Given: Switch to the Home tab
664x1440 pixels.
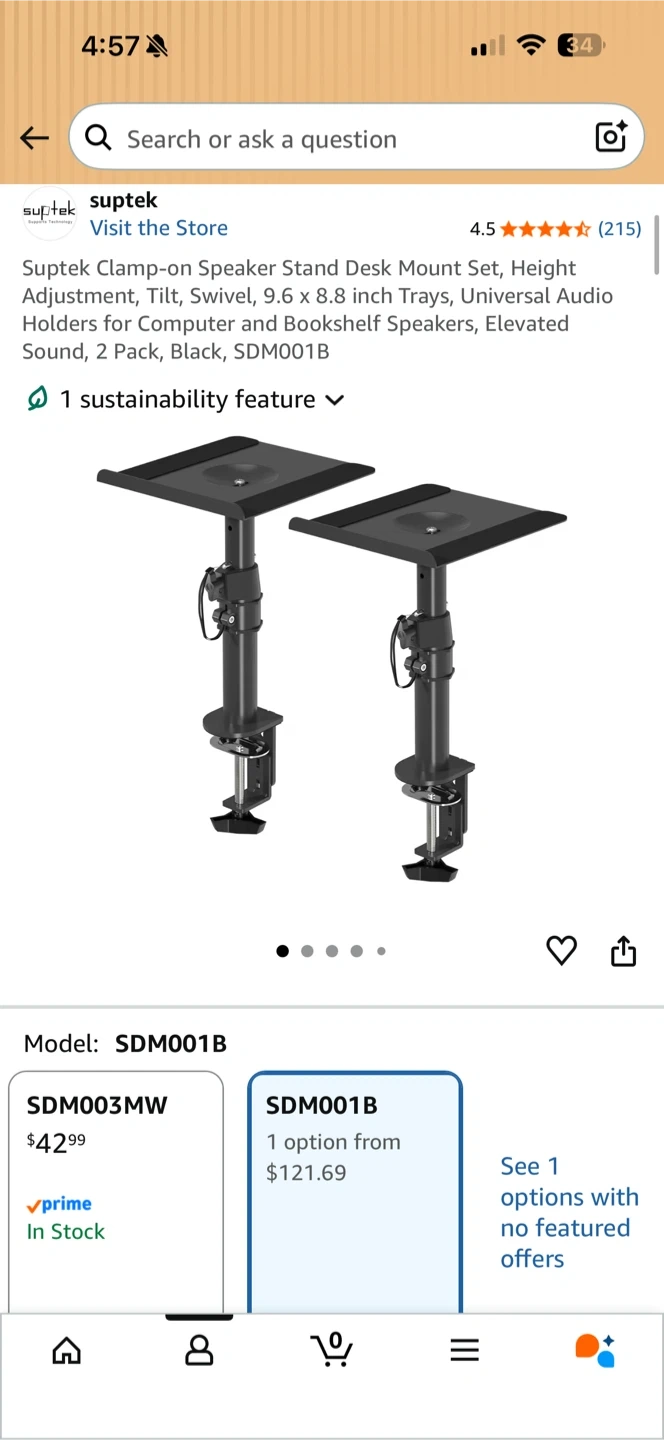Looking at the screenshot, I should click(x=66, y=1351).
